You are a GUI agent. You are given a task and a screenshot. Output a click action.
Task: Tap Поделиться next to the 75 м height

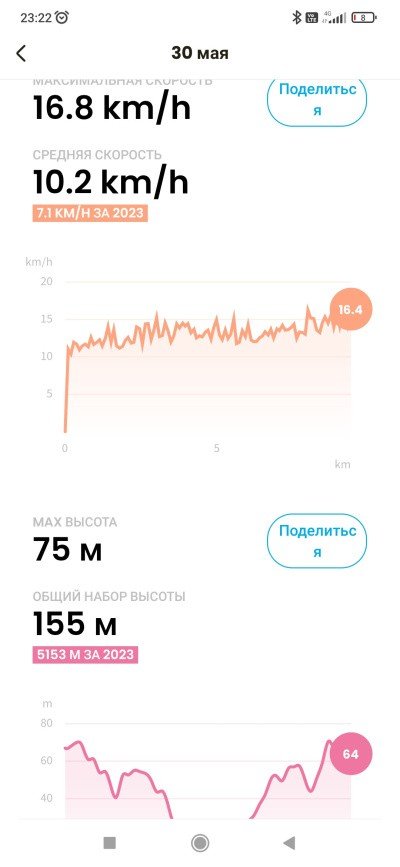(x=317, y=542)
